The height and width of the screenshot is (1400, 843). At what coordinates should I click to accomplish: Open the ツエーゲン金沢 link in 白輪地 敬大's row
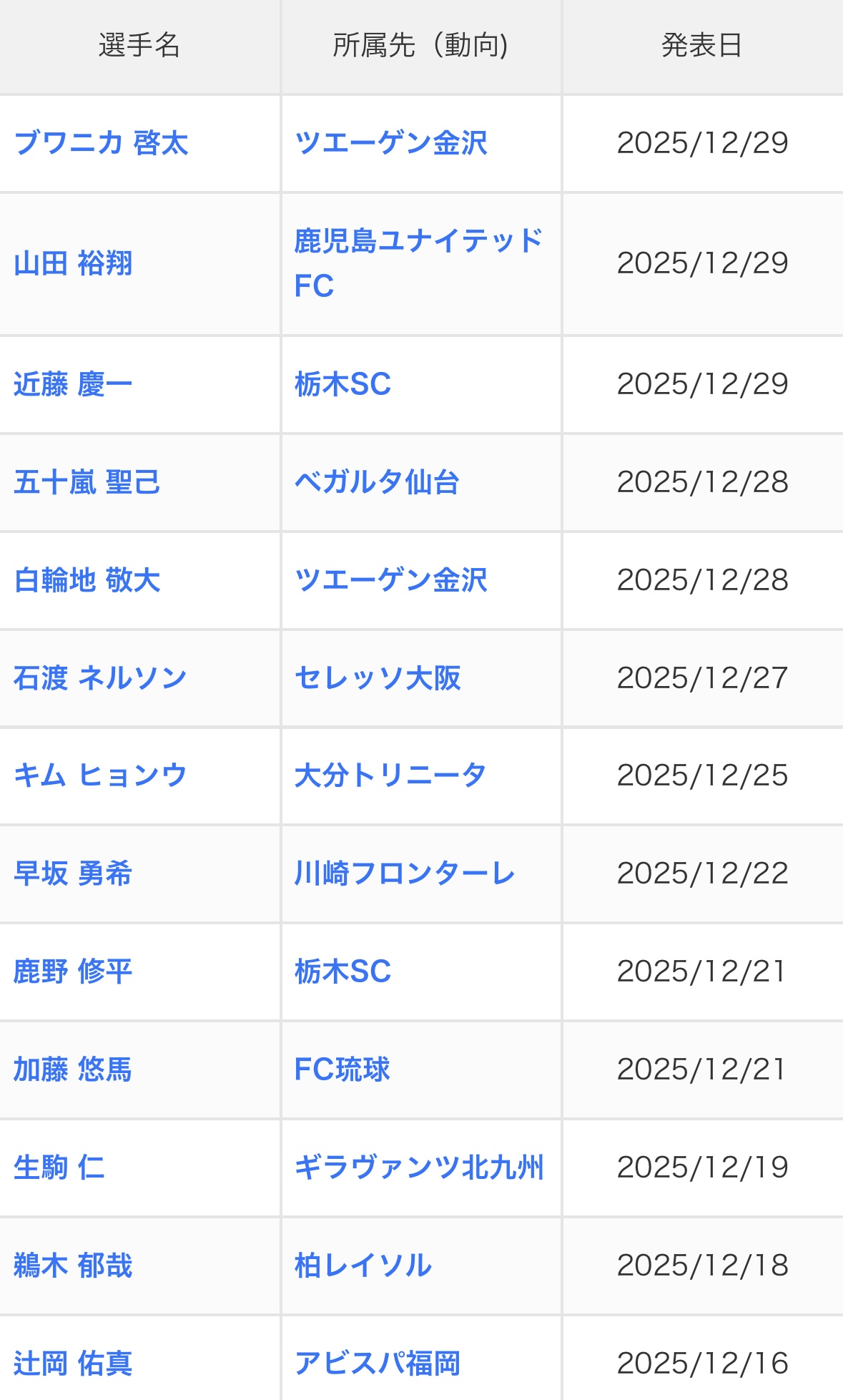pyautogui.click(x=391, y=580)
